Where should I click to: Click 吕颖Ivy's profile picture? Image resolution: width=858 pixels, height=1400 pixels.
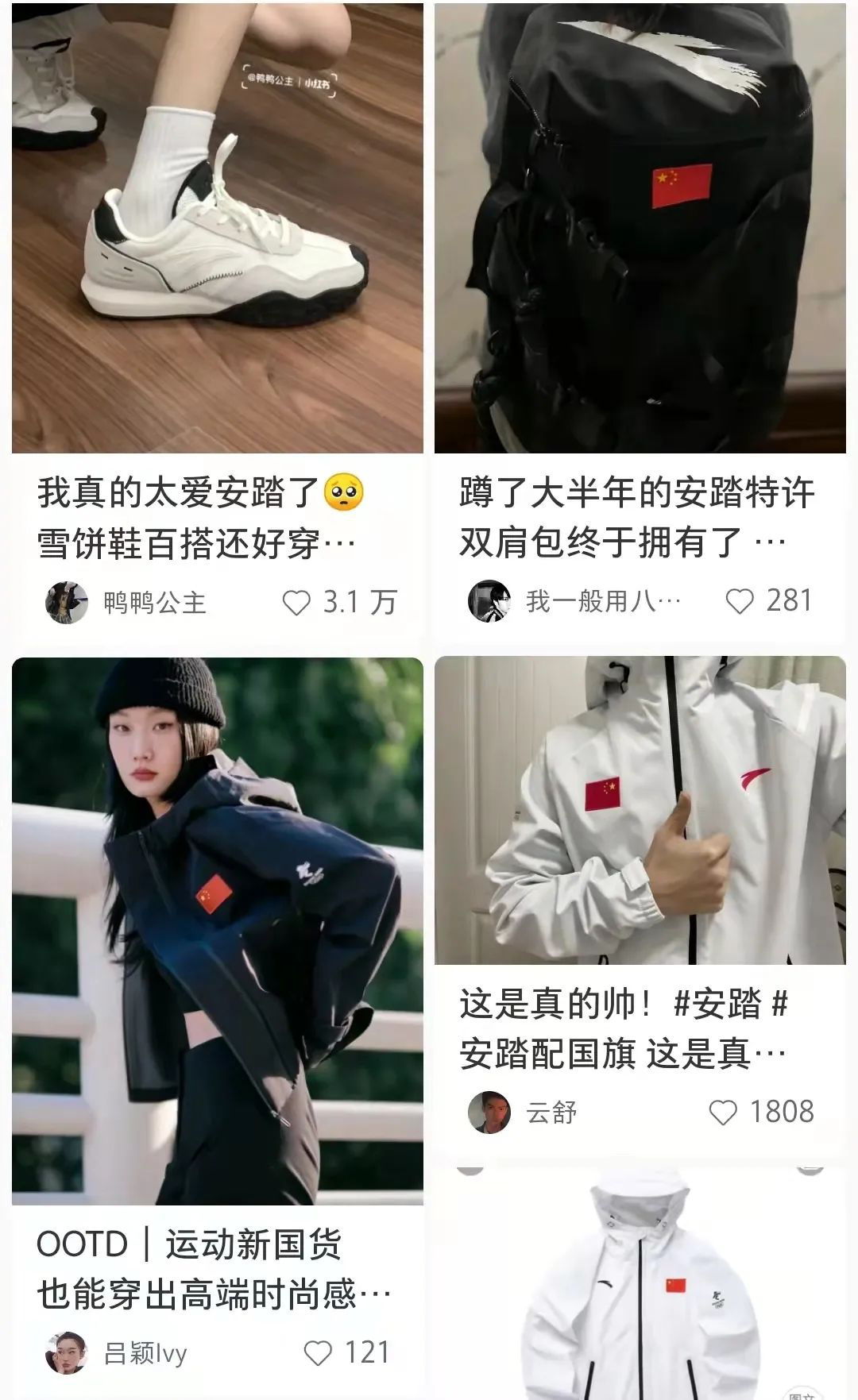pyautogui.click(x=68, y=1351)
